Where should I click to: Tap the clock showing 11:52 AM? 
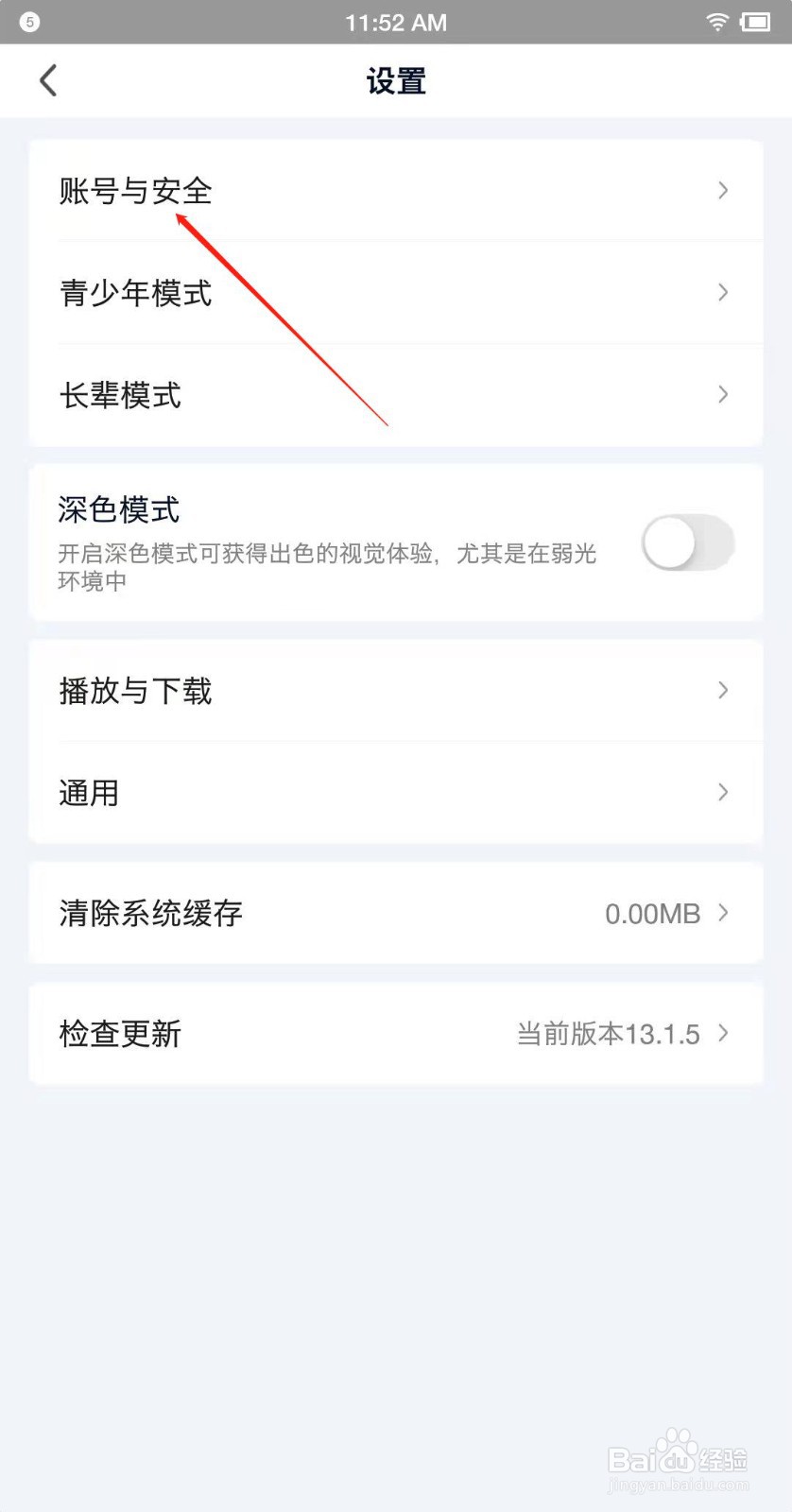point(396,22)
